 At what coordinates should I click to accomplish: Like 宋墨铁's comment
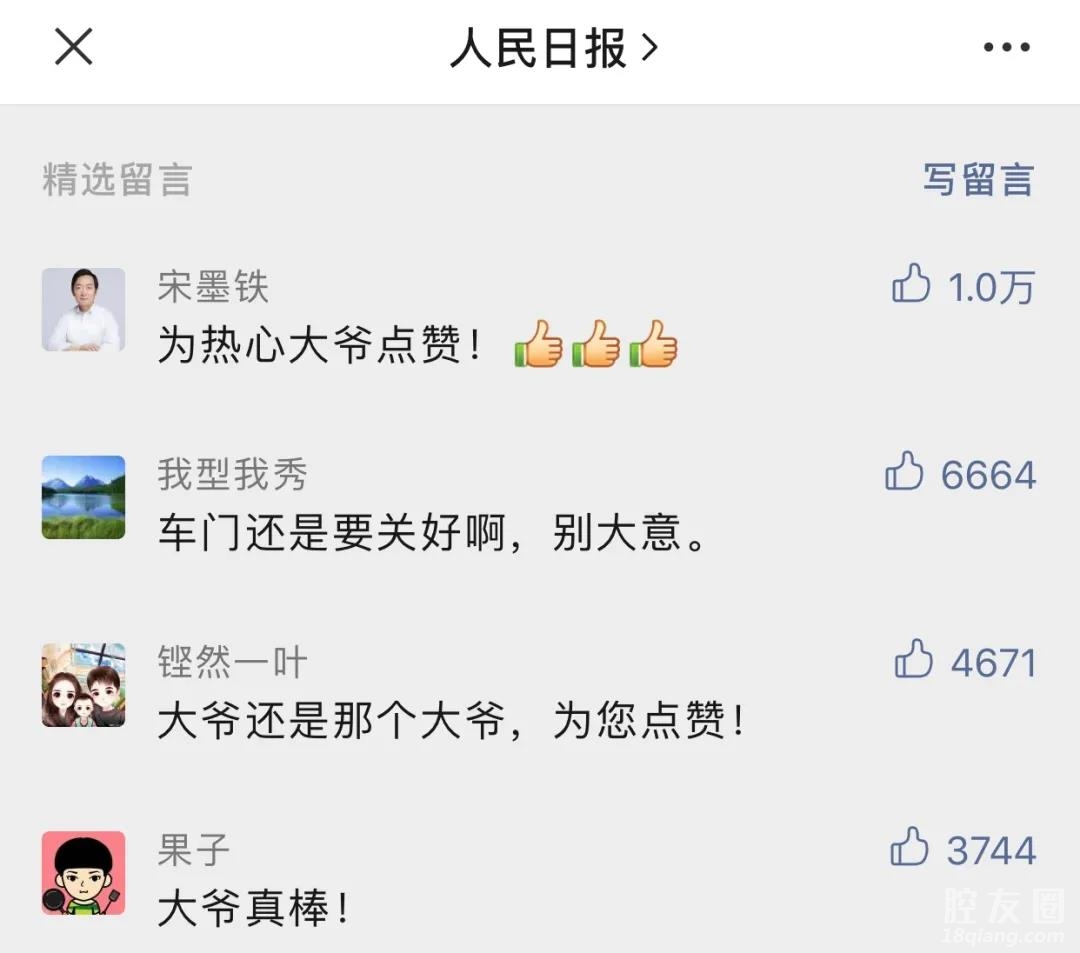click(911, 284)
